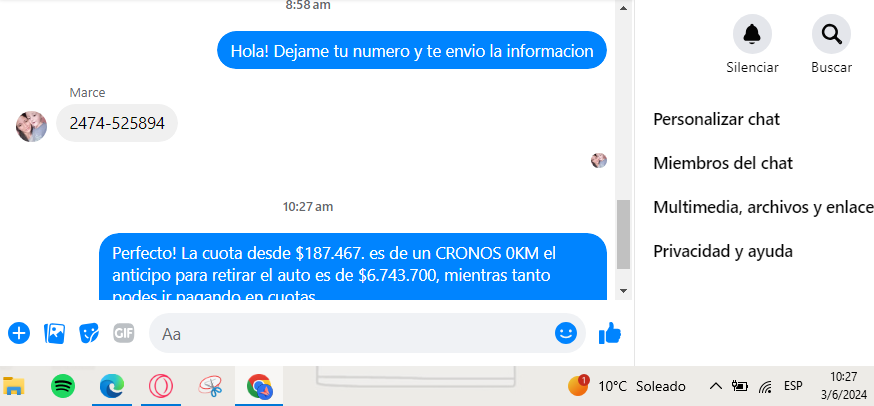Screen dimensions: 874x406
Task: Focus the Aa message input field
Action: (x=350, y=333)
